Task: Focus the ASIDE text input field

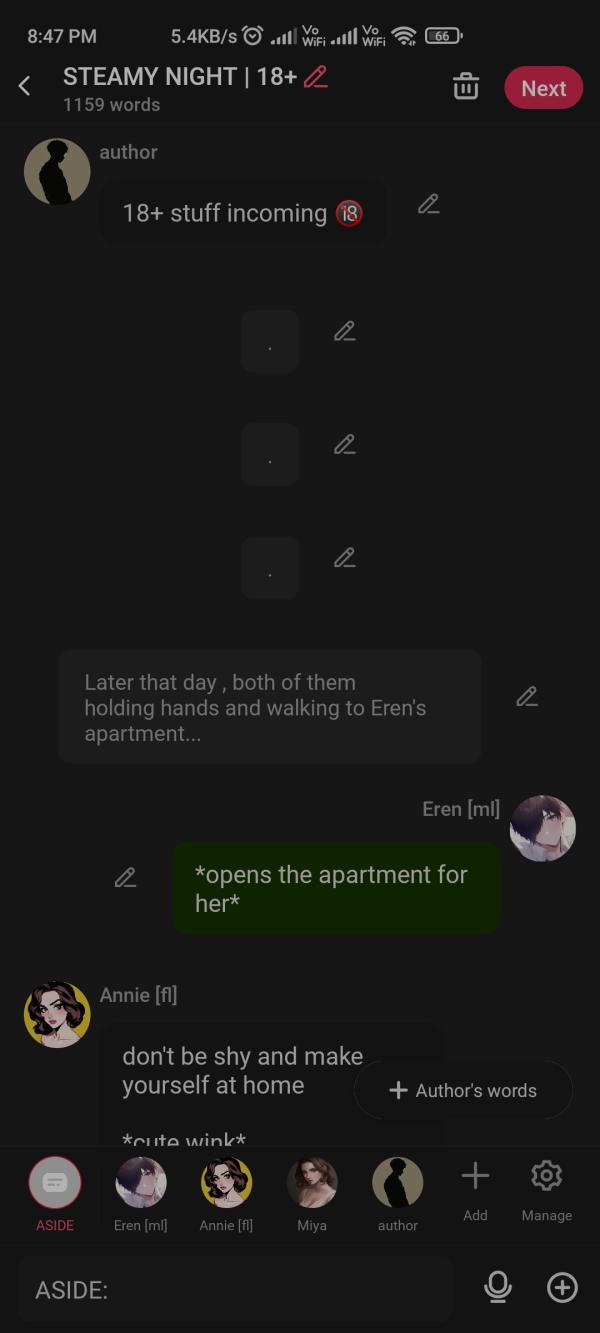Action: pyautogui.click(x=235, y=1290)
